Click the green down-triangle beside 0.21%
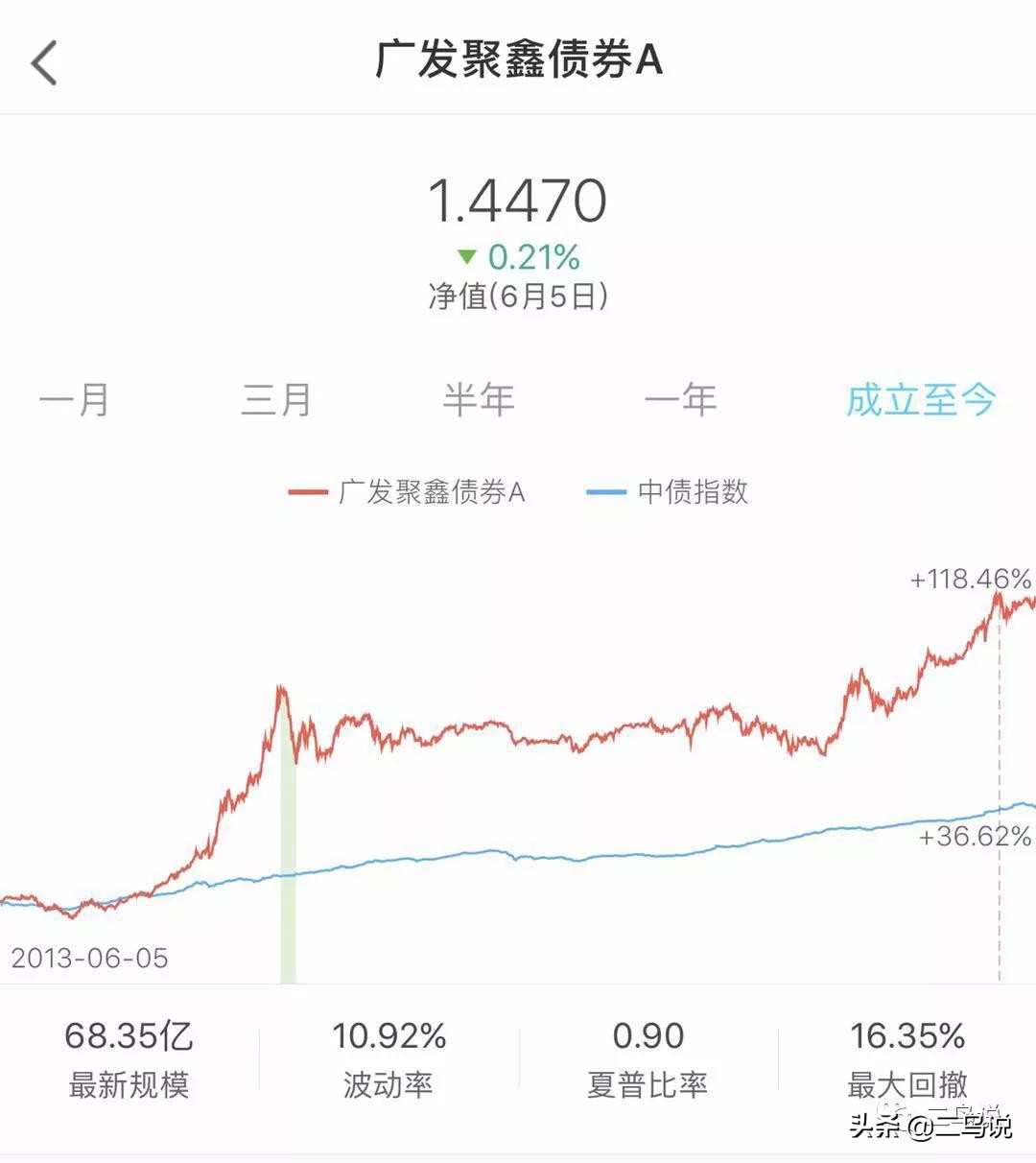1036x1163 pixels. [467, 256]
